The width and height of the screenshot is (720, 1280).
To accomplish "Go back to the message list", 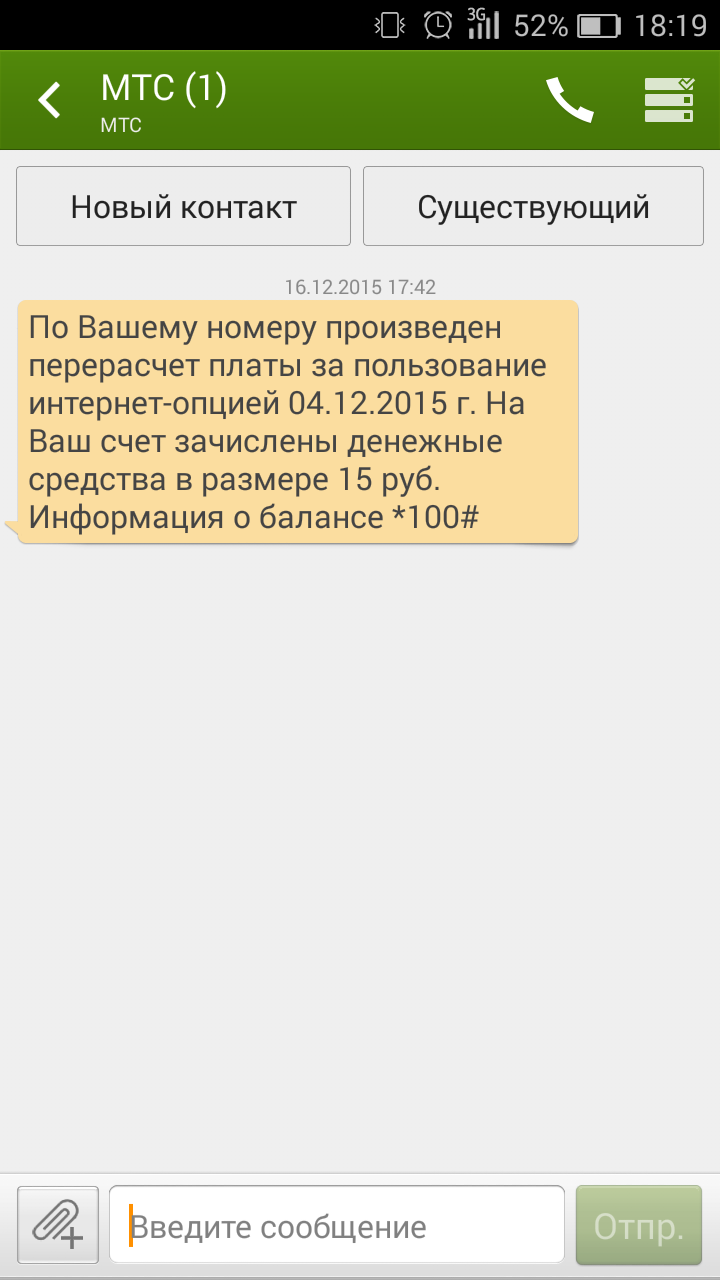I will pyautogui.click(x=48, y=100).
